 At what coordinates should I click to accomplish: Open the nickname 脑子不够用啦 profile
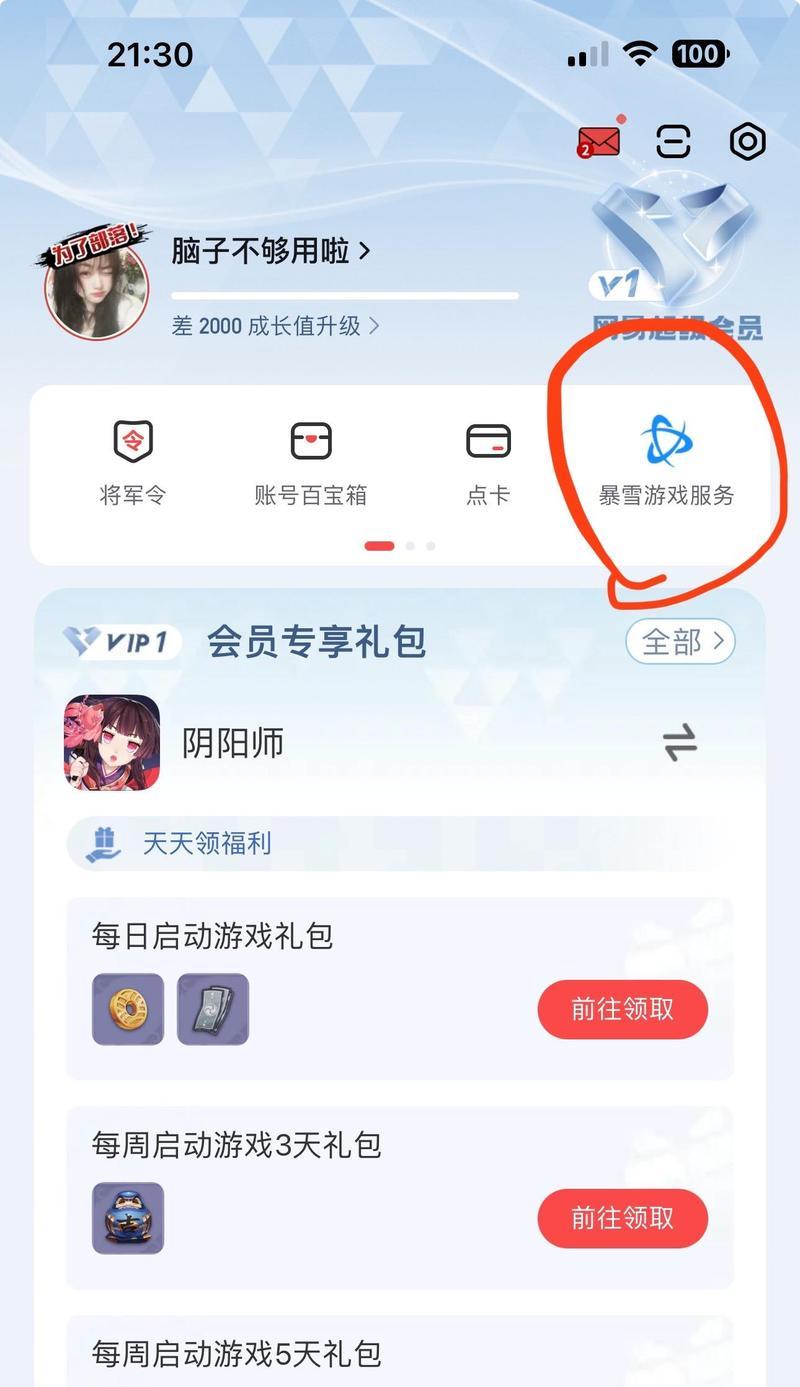271,250
